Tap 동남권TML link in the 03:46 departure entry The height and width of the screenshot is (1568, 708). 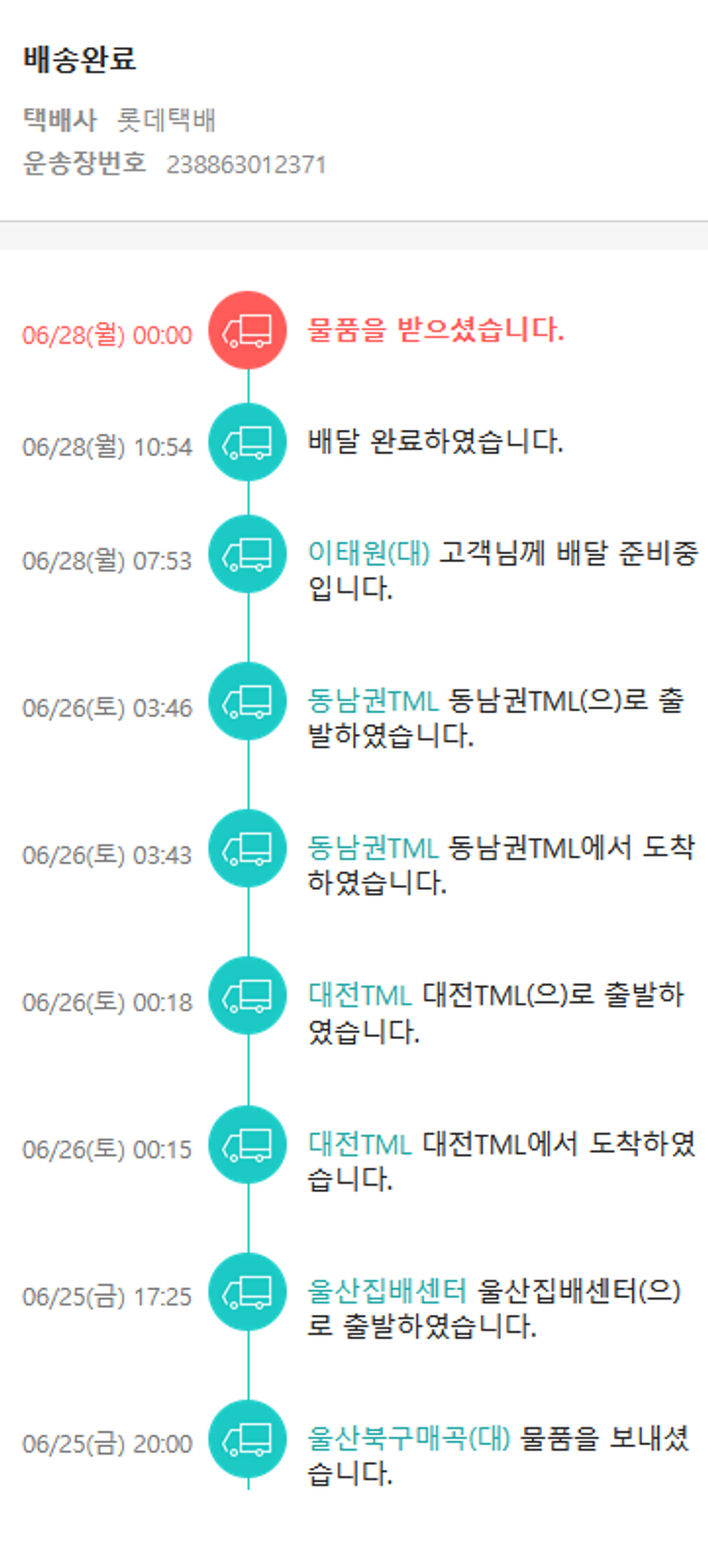373,700
